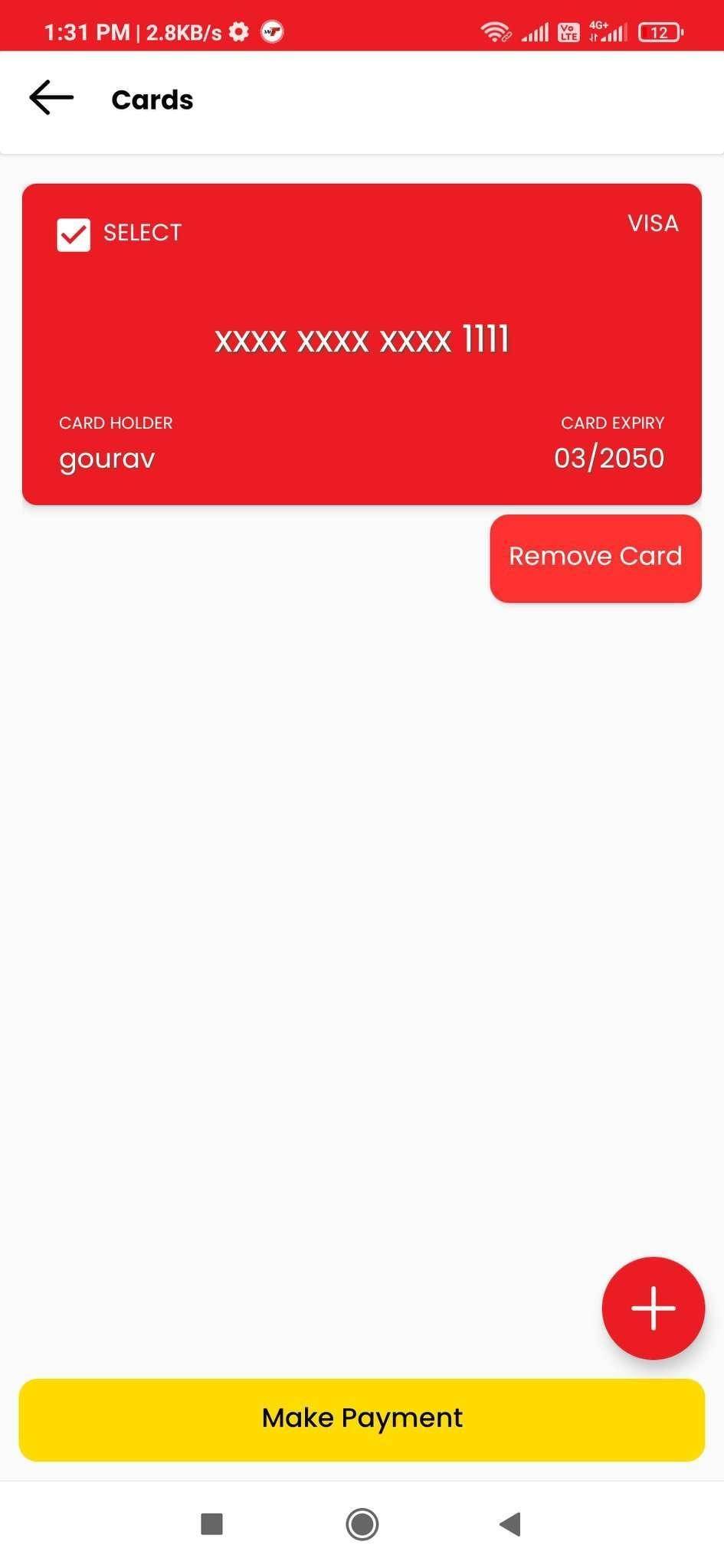Open the settings gear in the status bar
This screenshot has width=724, height=1568.
click(238, 31)
